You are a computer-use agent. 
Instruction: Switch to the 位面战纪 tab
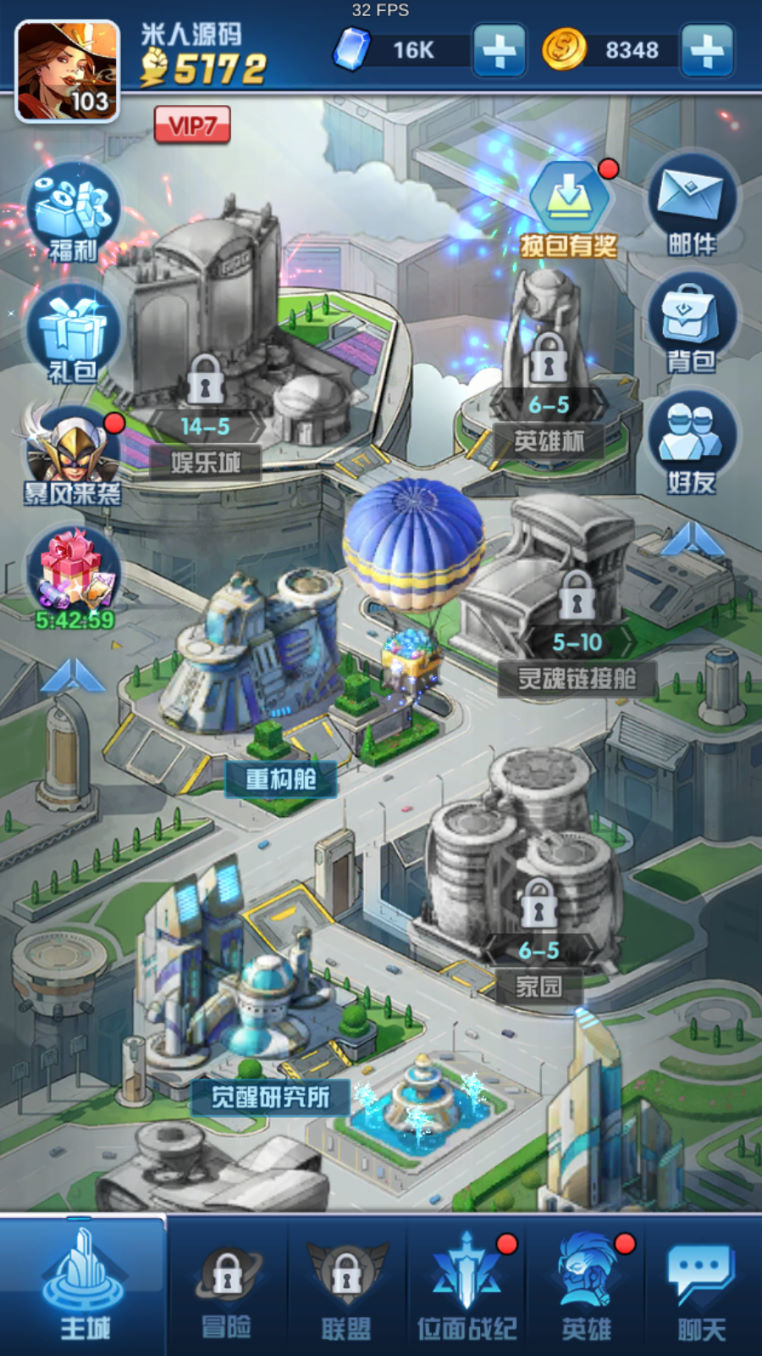pos(467,1285)
